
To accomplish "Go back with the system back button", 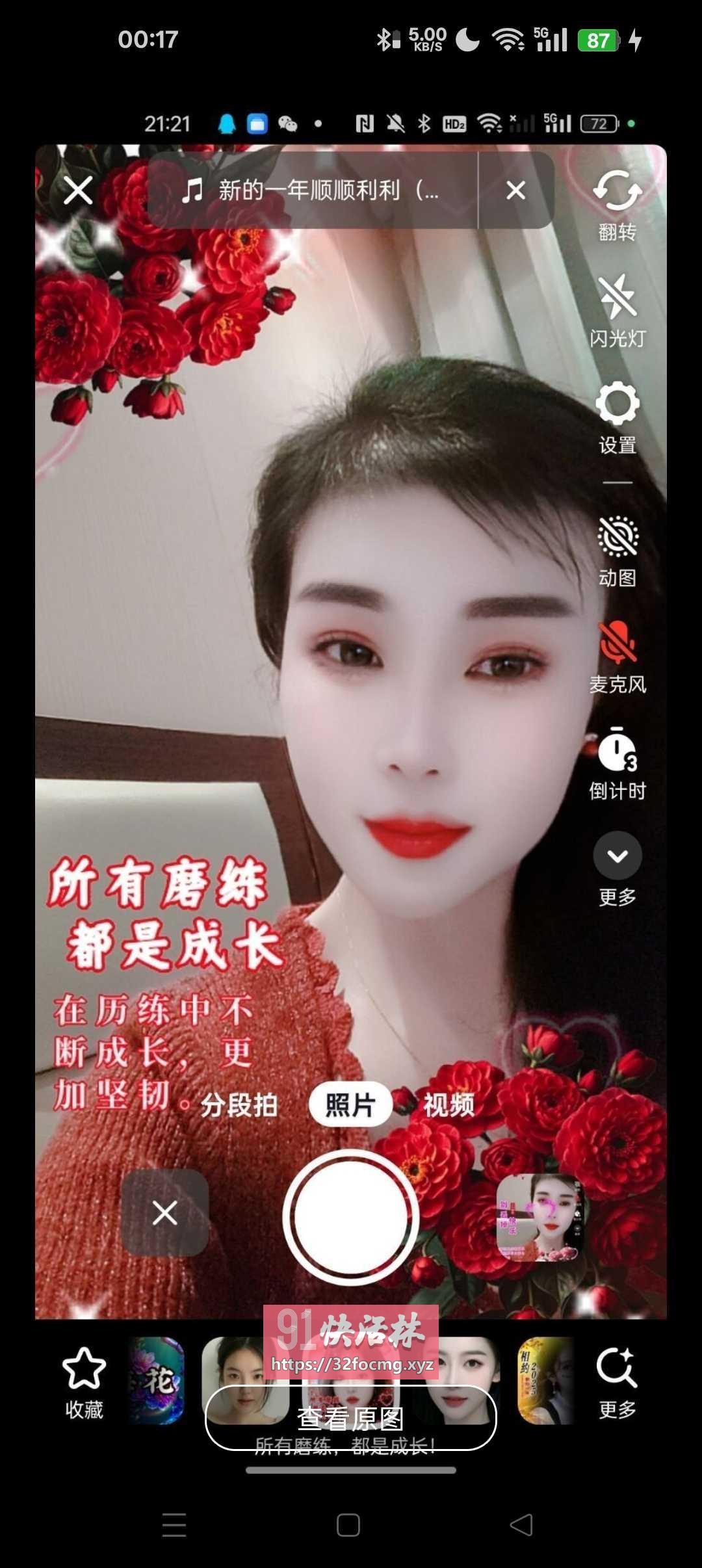I will pyautogui.click(x=521, y=1525).
